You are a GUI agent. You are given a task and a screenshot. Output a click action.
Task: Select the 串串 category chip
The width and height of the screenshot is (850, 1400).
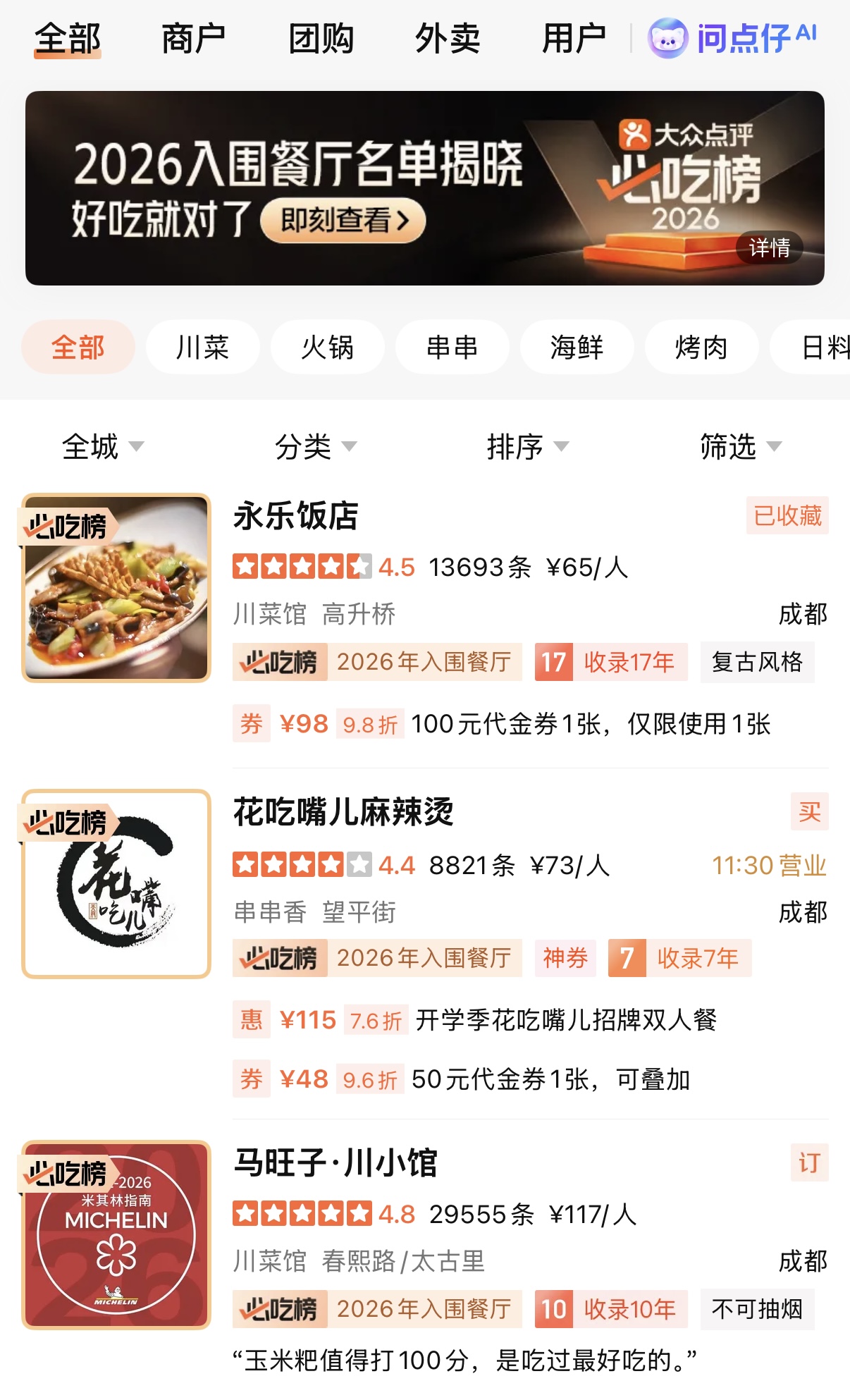(452, 347)
